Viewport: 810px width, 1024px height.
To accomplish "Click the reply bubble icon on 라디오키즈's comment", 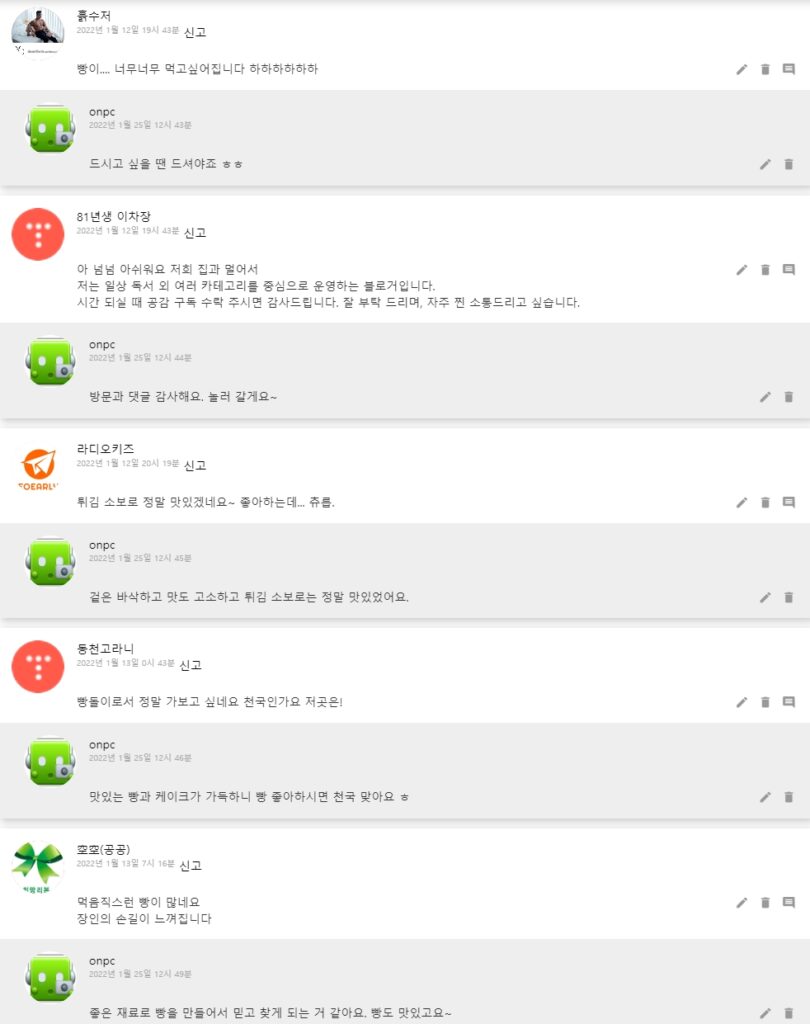I will click(788, 504).
